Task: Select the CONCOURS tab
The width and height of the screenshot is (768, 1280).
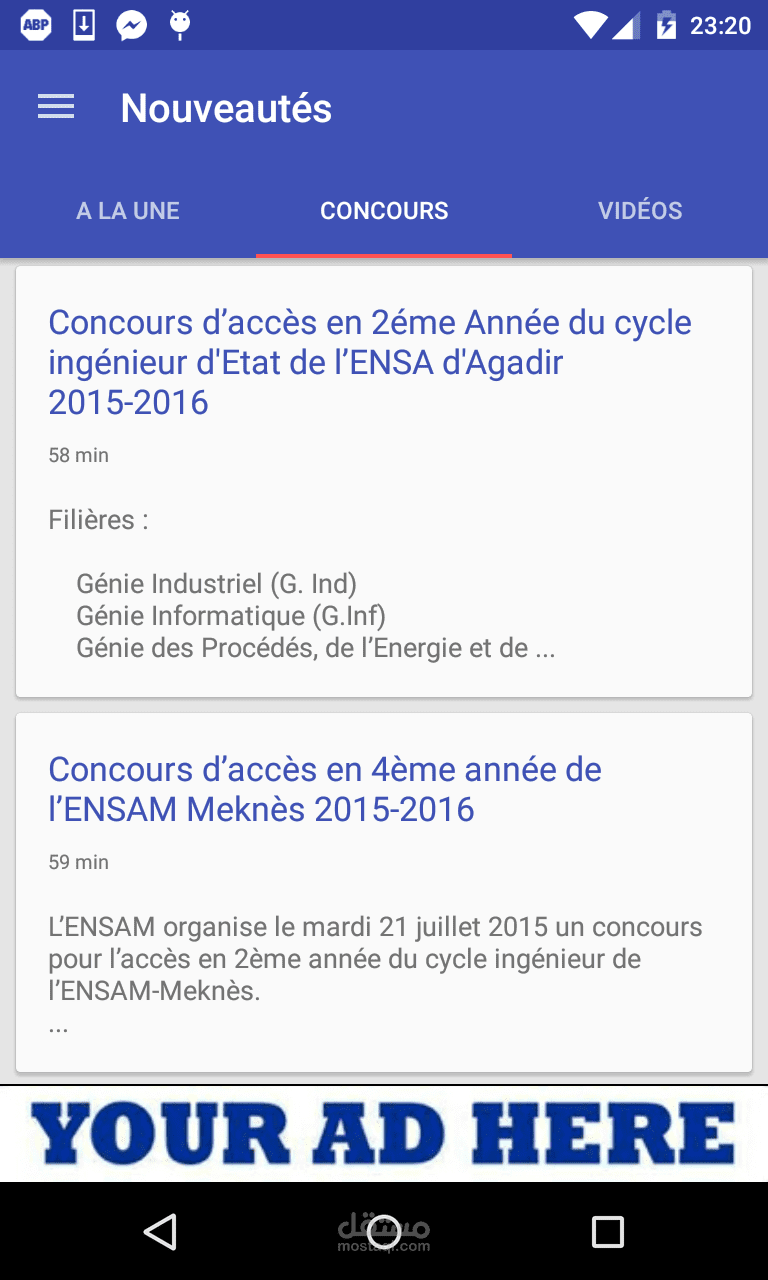Action: pyautogui.click(x=384, y=211)
